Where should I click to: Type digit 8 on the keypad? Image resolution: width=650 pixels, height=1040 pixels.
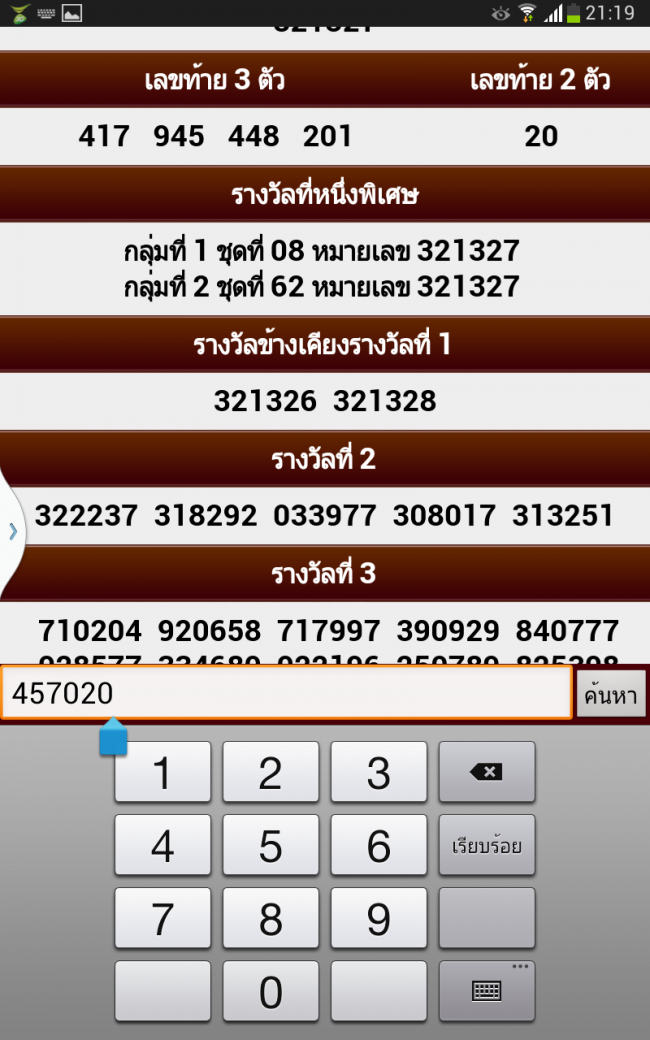(270, 919)
